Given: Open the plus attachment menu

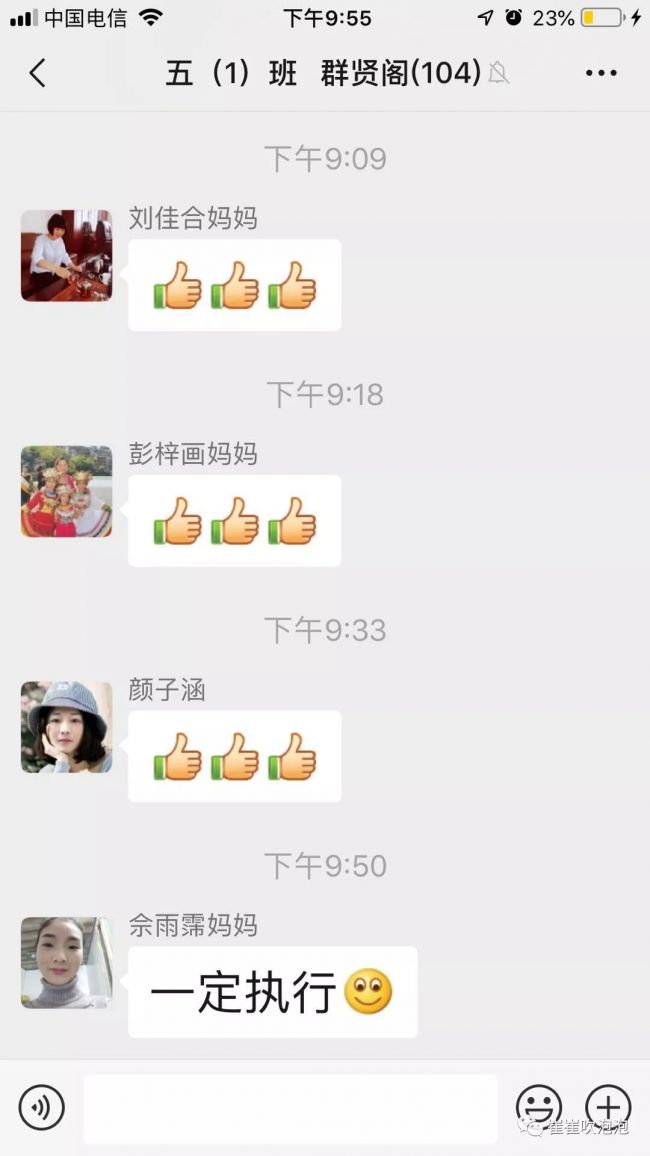Looking at the screenshot, I should click(608, 1107).
